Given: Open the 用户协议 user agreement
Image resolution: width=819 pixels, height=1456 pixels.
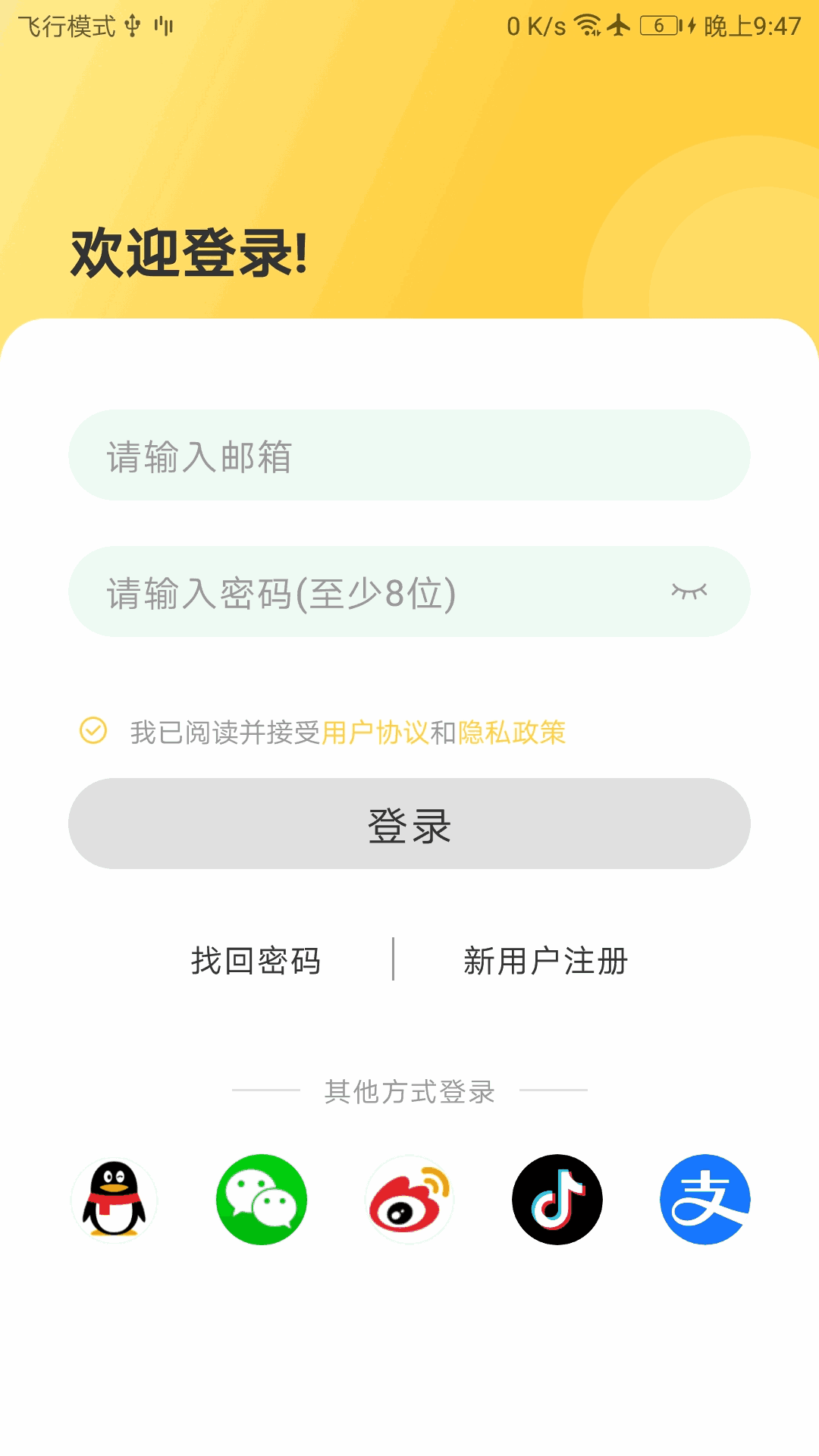Looking at the screenshot, I should pyautogui.click(x=375, y=732).
